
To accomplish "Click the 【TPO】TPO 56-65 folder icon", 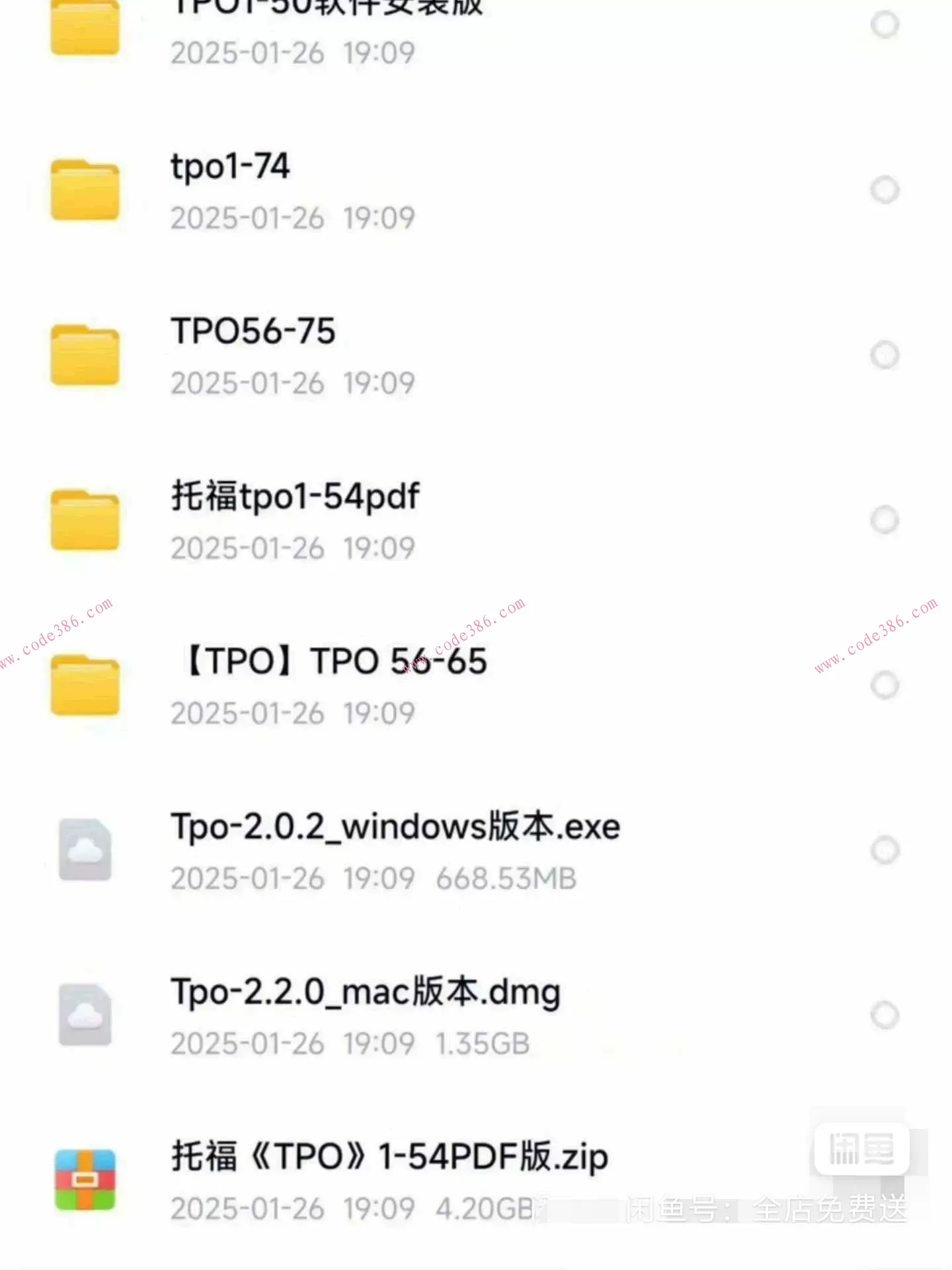I will coord(83,685).
